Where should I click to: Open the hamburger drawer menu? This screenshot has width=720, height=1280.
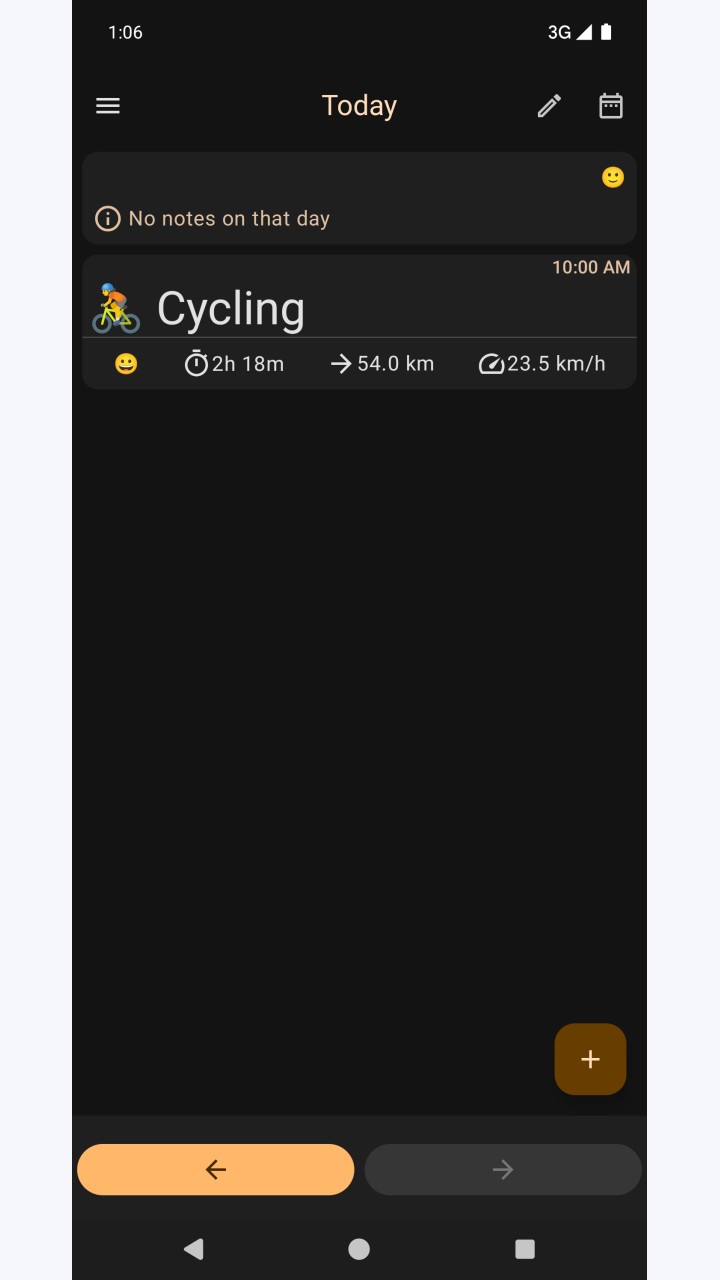pos(108,106)
